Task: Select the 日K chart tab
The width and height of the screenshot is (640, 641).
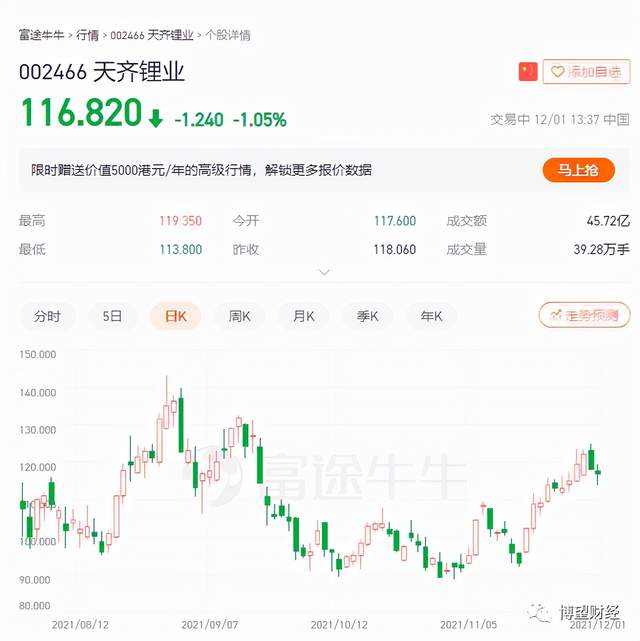Action: coord(176,316)
